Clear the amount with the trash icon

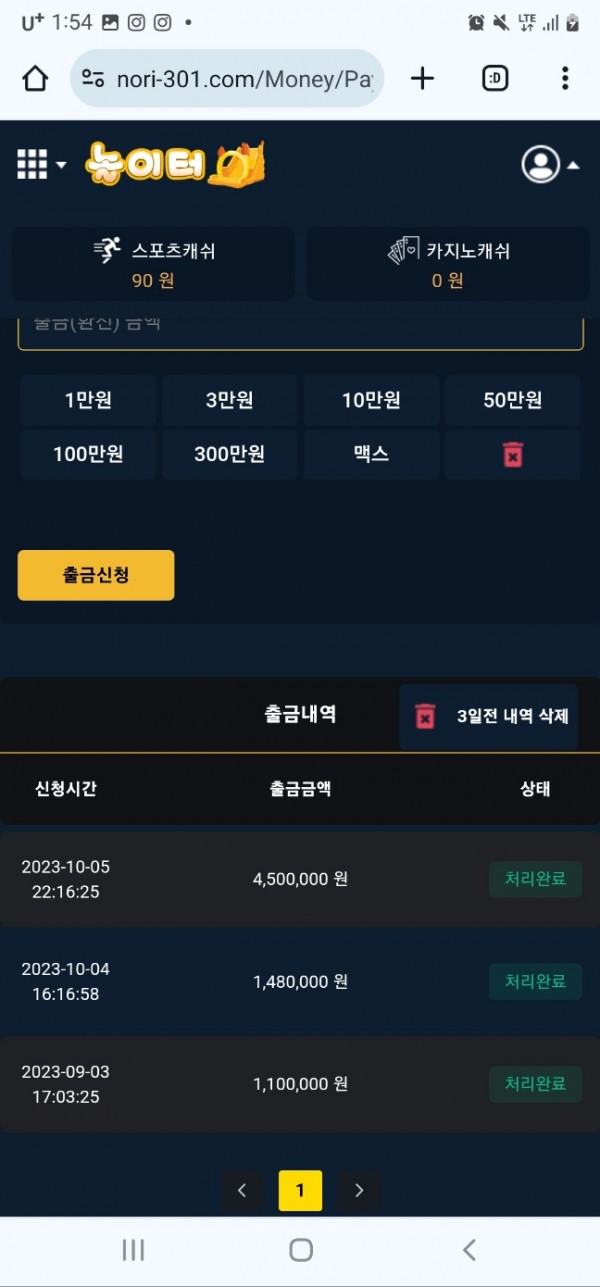point(512,455)
